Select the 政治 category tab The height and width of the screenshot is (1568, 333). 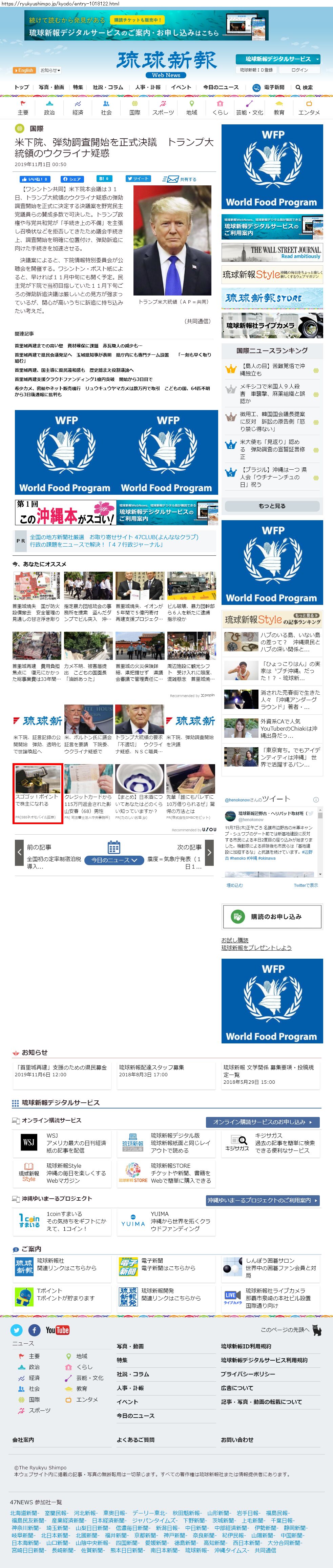tap(49, 108)
